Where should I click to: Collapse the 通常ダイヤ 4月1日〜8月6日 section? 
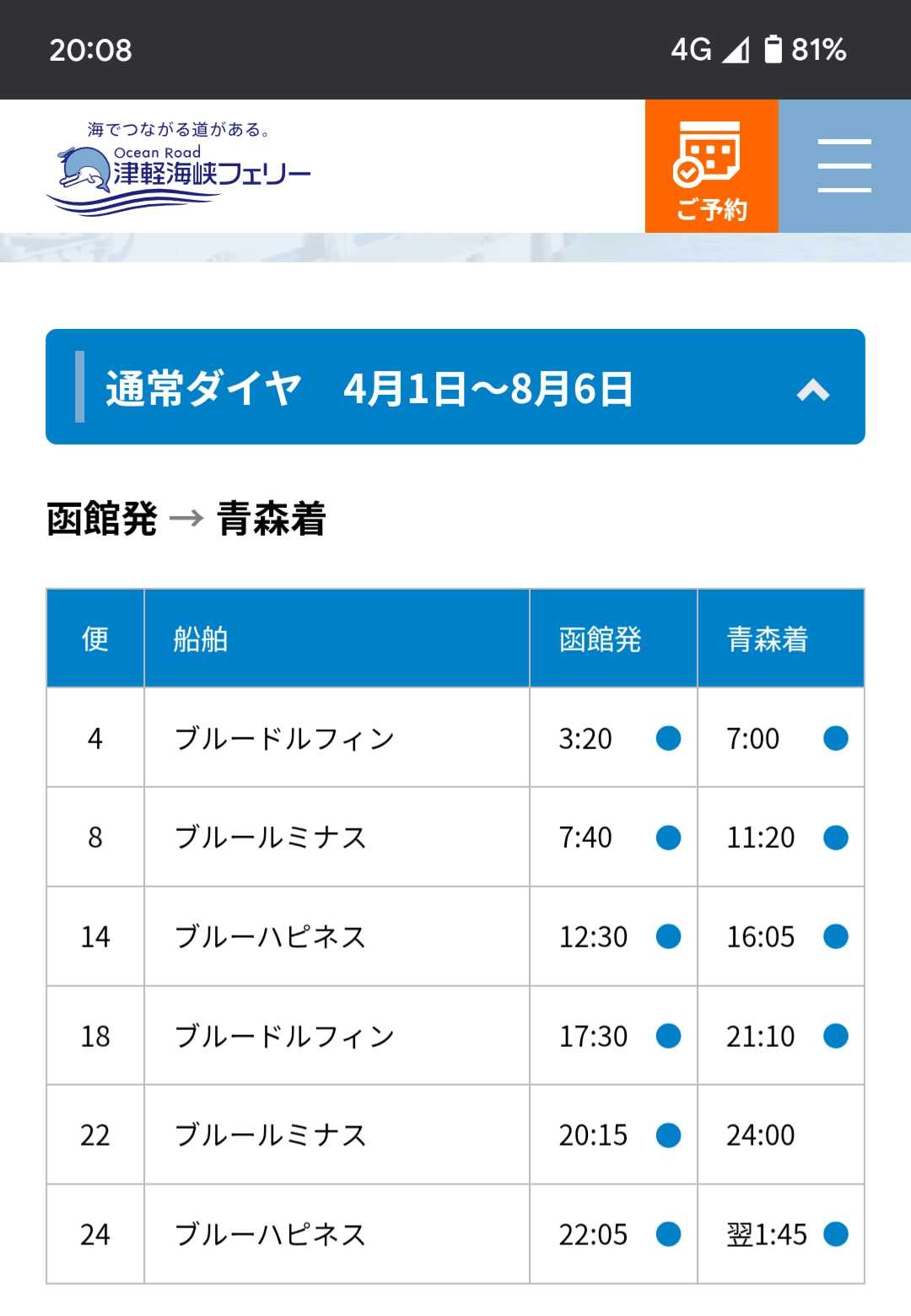tap(812, 388)
